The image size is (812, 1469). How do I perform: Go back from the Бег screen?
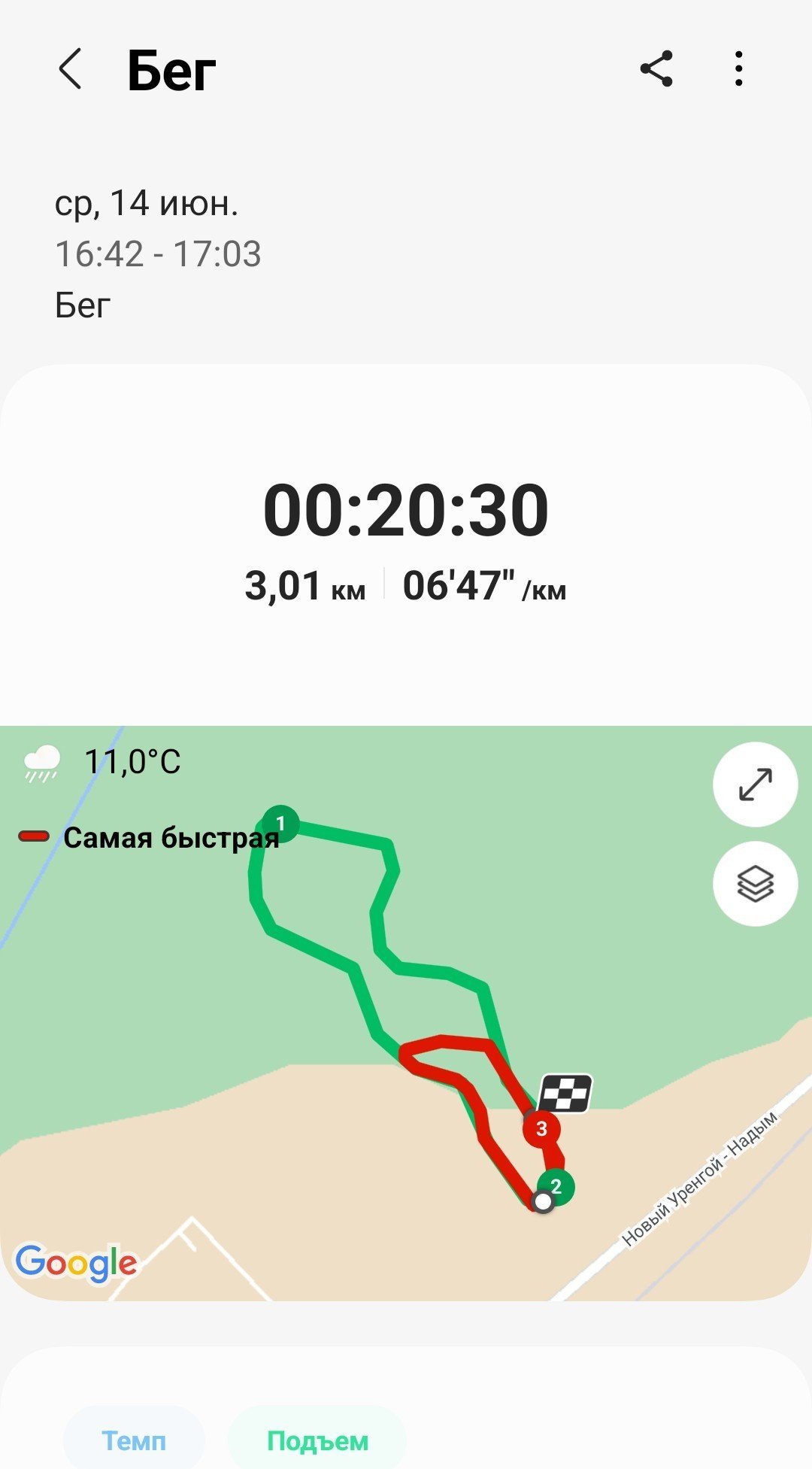pos(70,69)
